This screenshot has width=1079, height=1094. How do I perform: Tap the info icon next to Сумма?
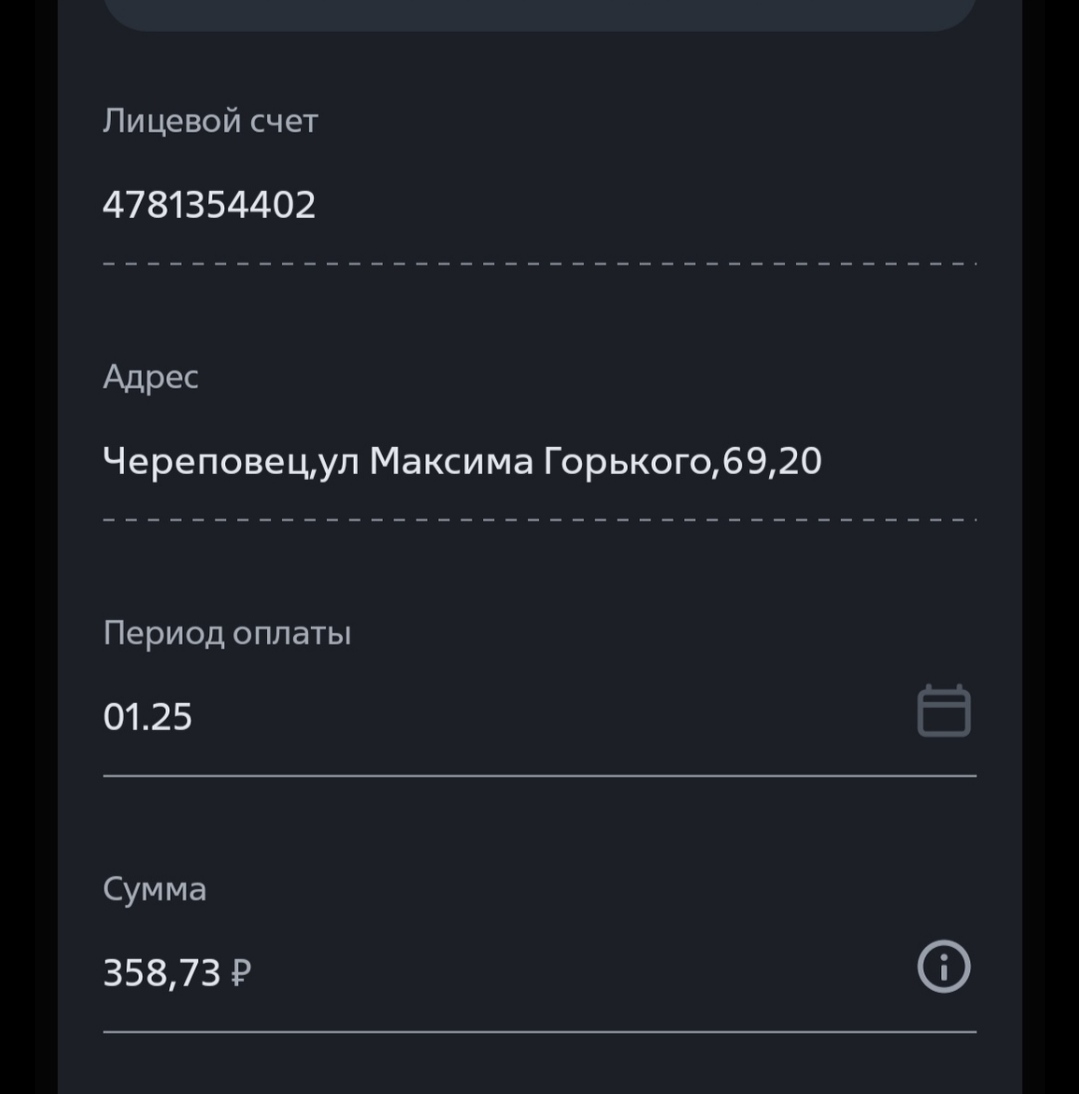pos(943,967)
